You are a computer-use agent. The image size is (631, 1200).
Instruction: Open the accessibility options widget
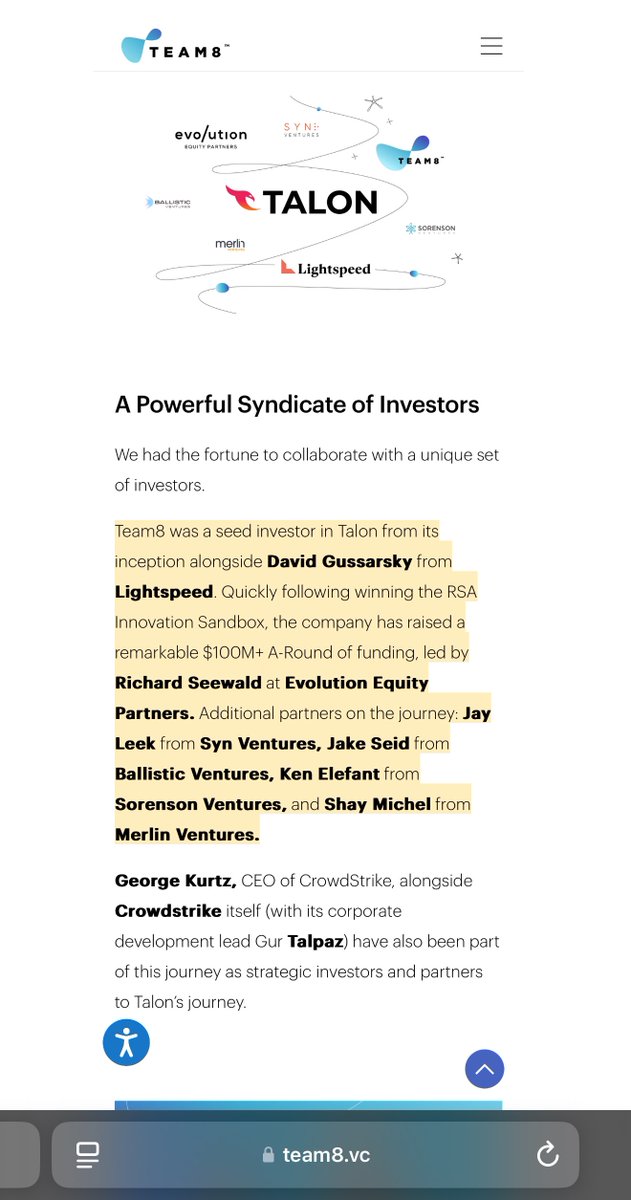pyautogui.click(x=126, y=1042)
